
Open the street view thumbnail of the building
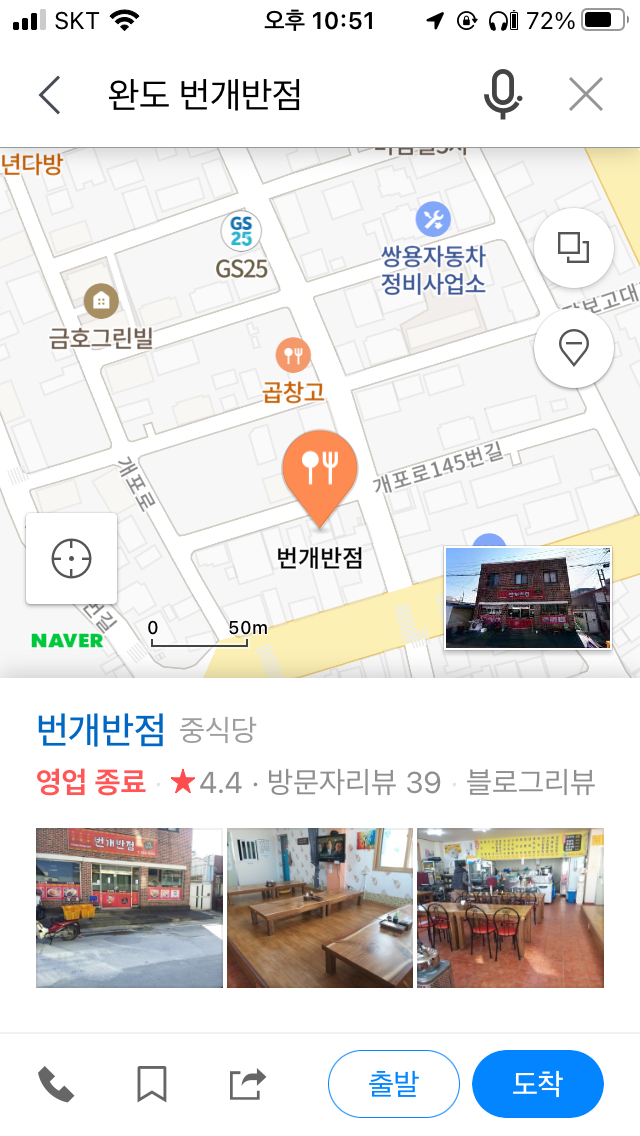click(527, 597)
